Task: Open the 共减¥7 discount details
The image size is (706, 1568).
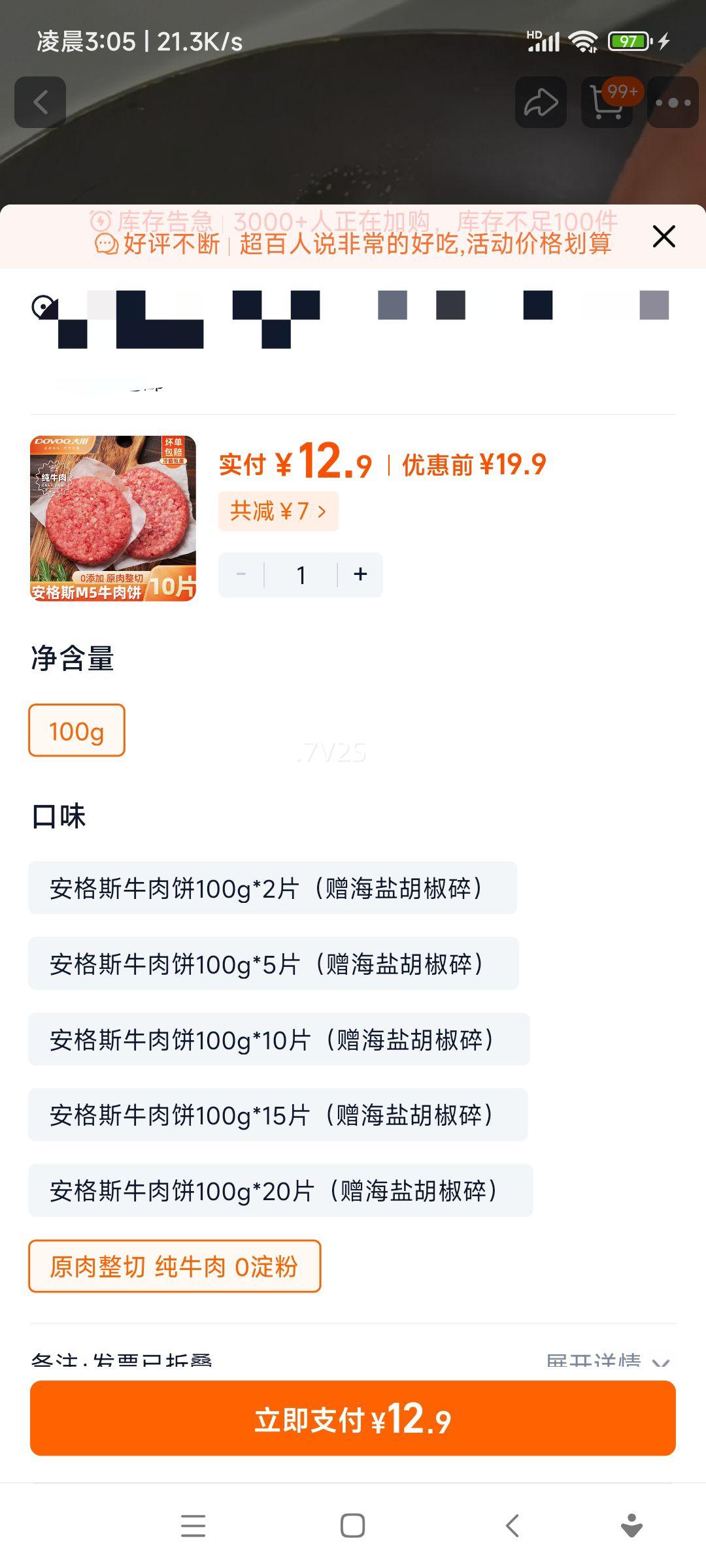Action: (x=278, y=510)
